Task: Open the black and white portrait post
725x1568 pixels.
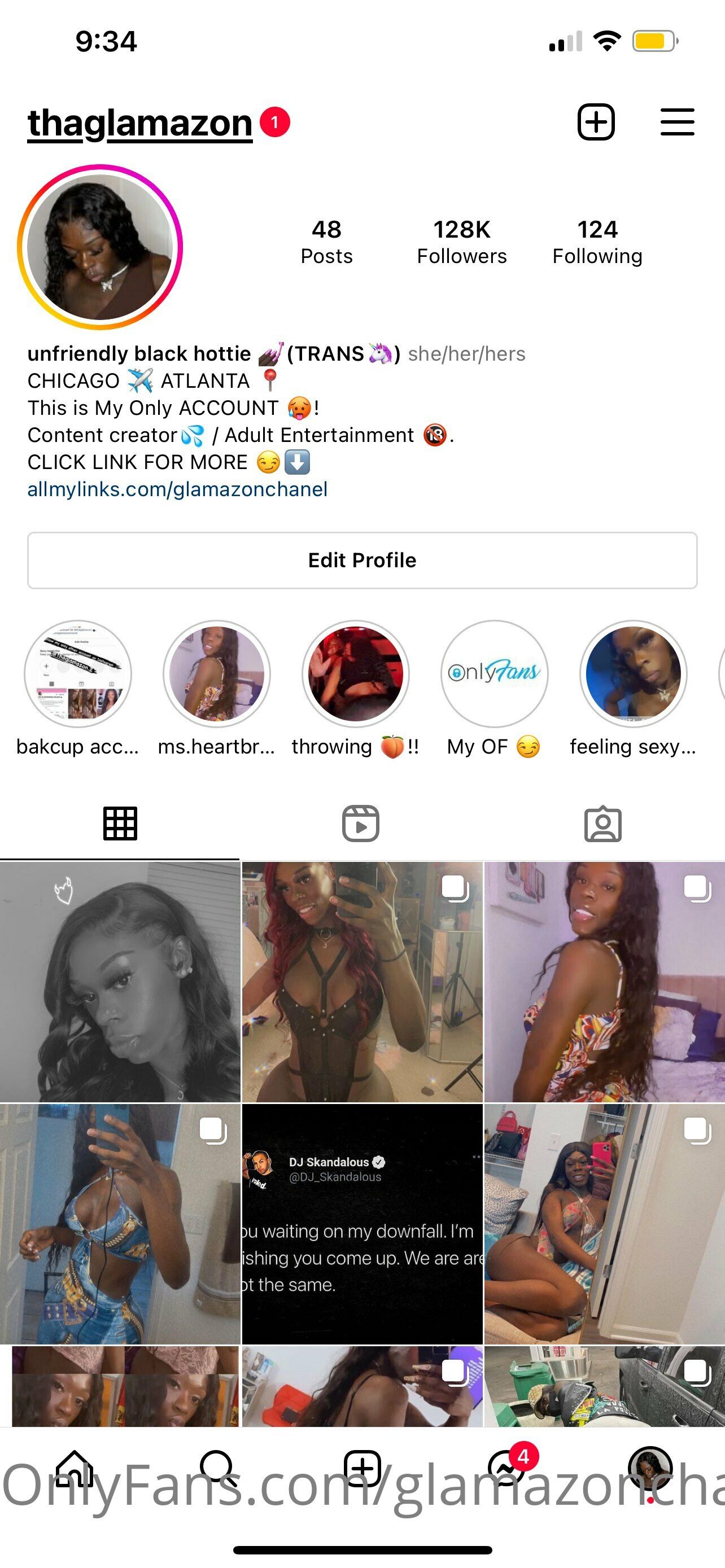Action: (120, 981)
